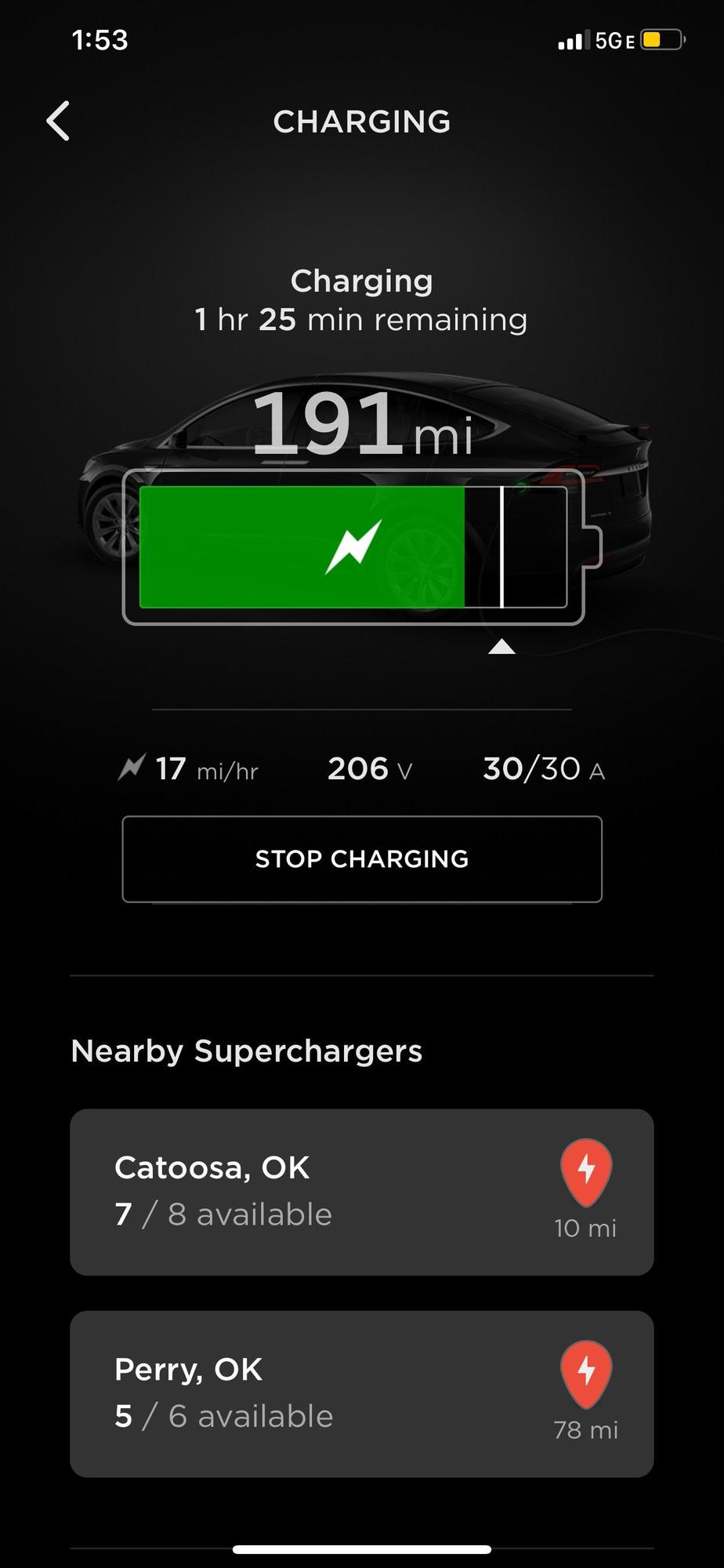Tap the Stop Charging button
Screen dimensions: 724x1568
[x=362, y=859]
